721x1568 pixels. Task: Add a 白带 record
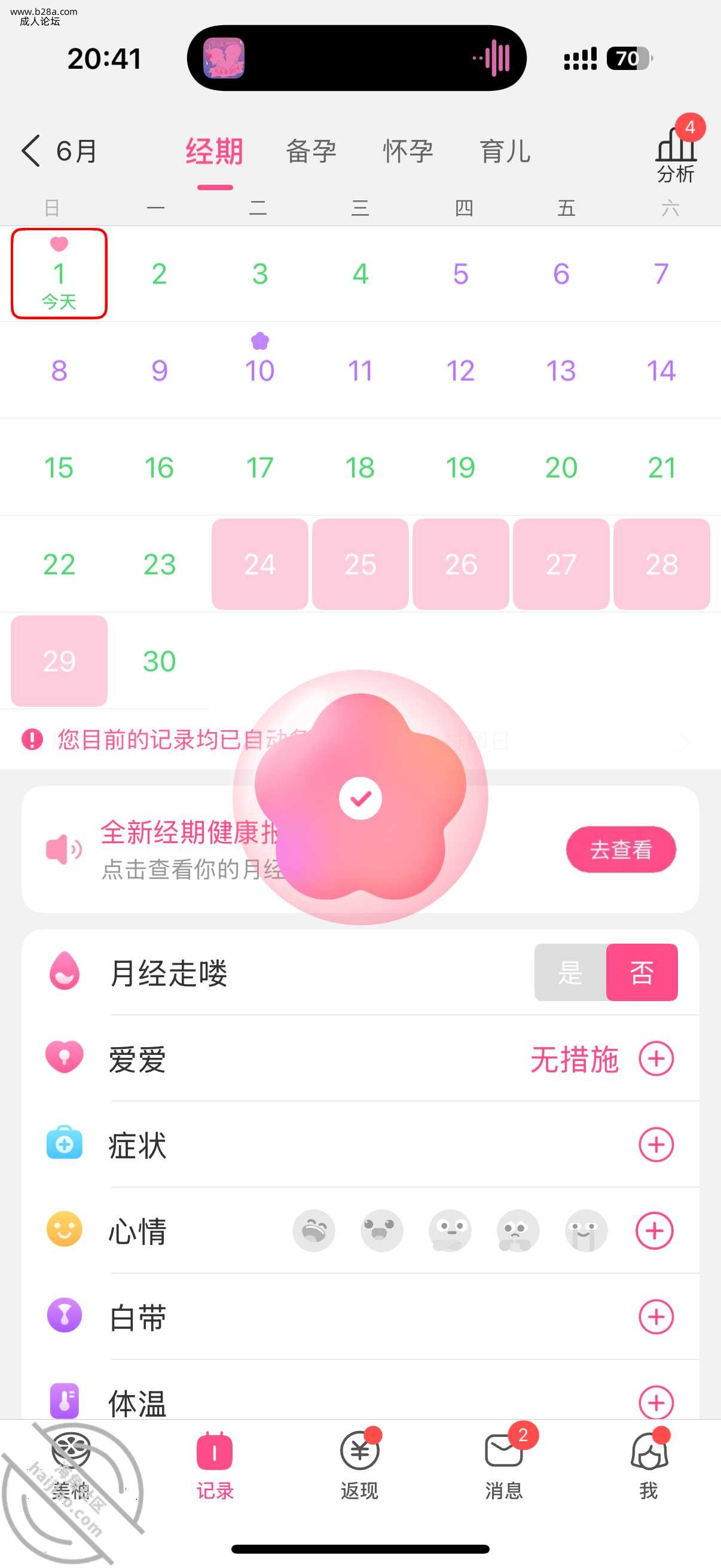click(656, 1317)
